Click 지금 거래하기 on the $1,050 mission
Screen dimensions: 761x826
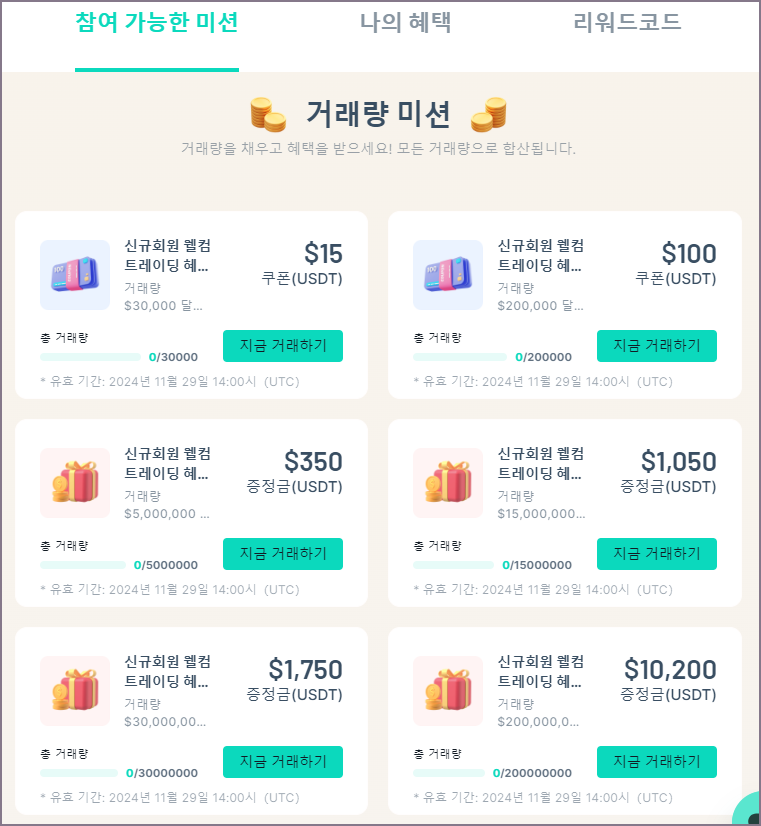pos(656,553)
